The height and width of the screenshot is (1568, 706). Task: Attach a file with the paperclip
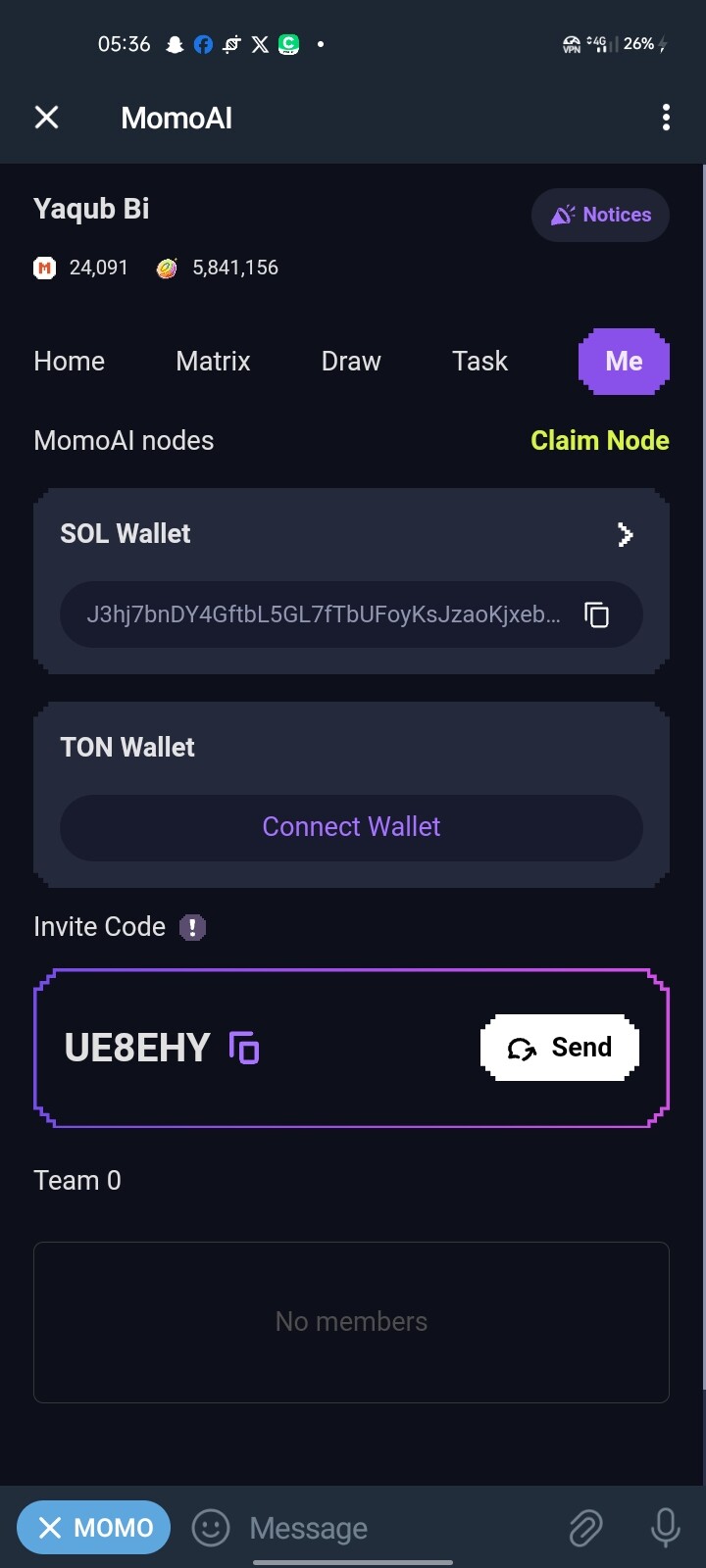[585, 1527]
